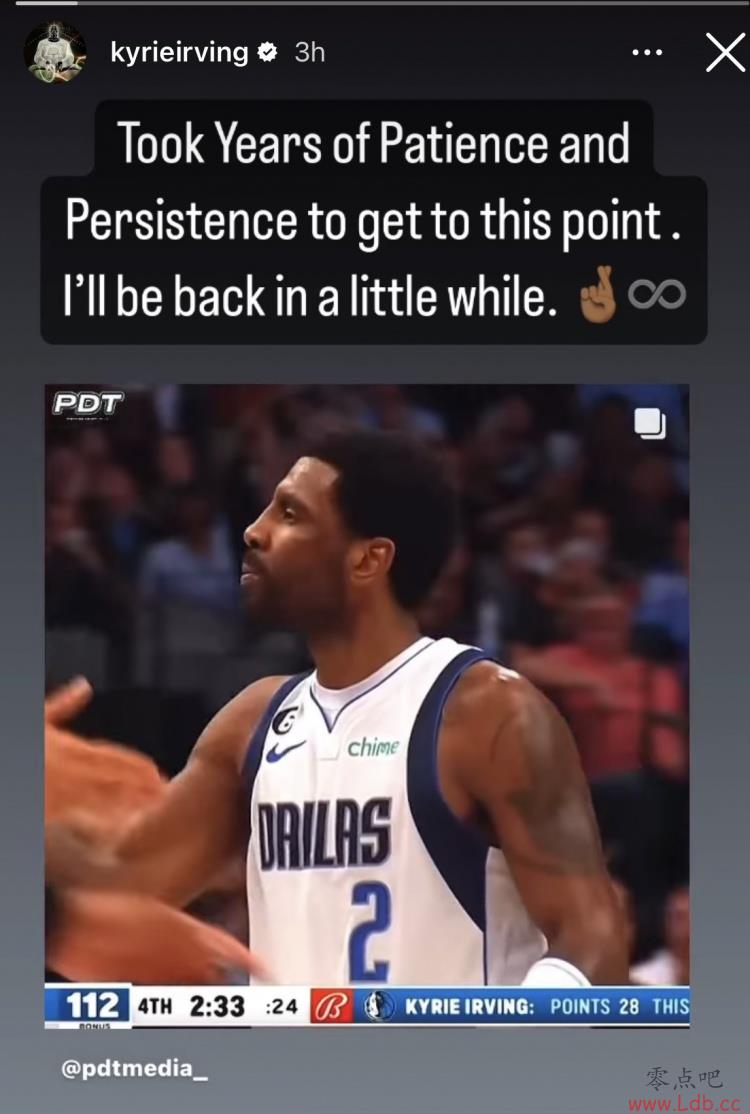750x1114 pixels.
Task: Open the kyrieirving username link
Action: pyautogui.click(x=179, y=52)
